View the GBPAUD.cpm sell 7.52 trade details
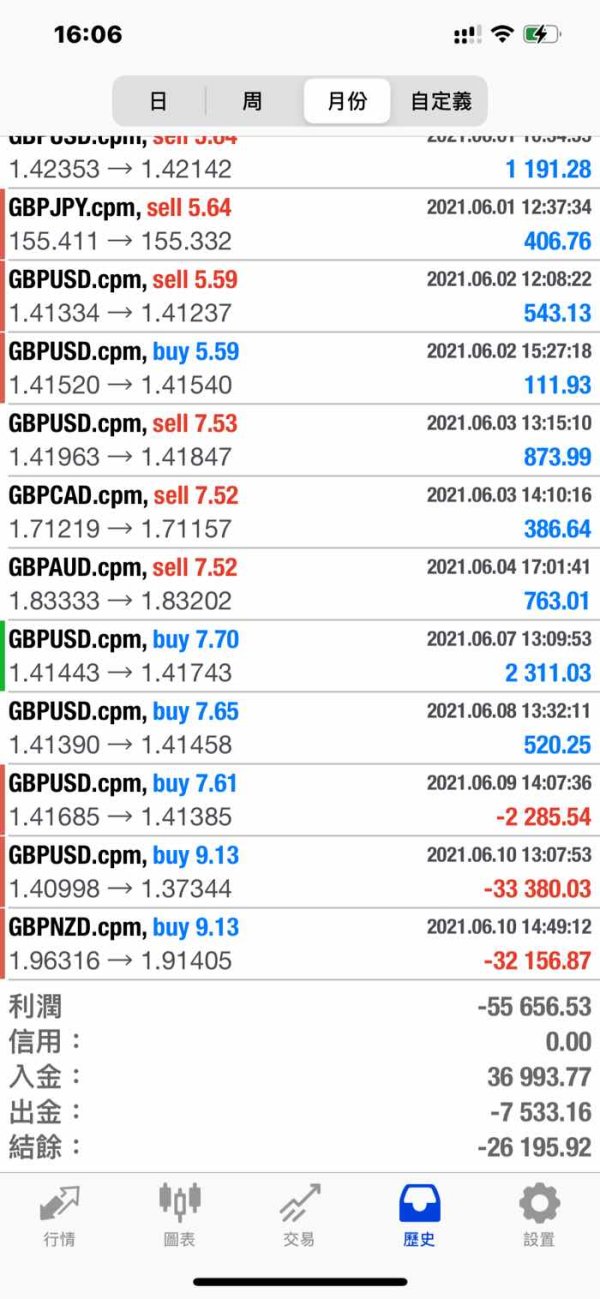 300,584
